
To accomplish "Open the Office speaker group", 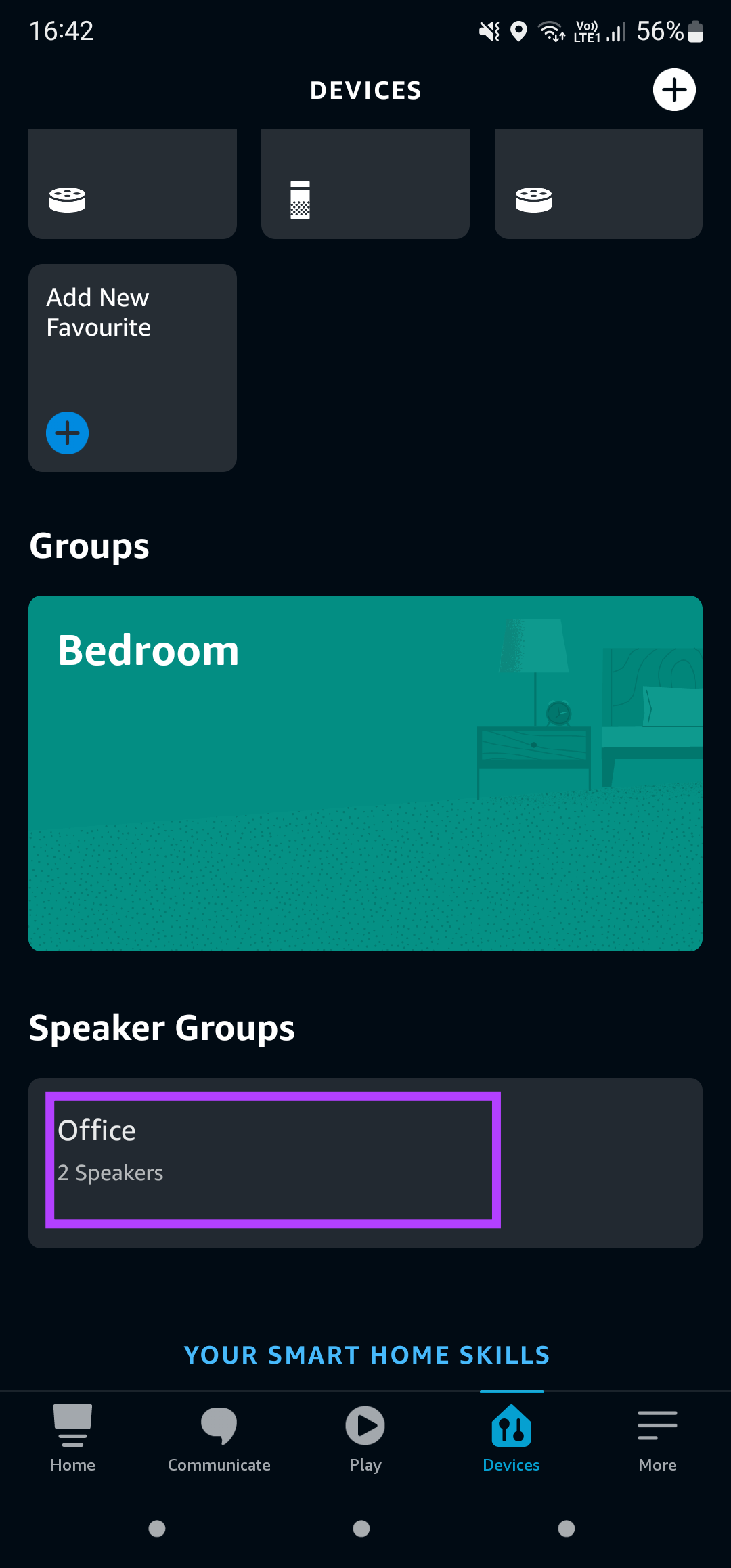I will coord(365,1162).
